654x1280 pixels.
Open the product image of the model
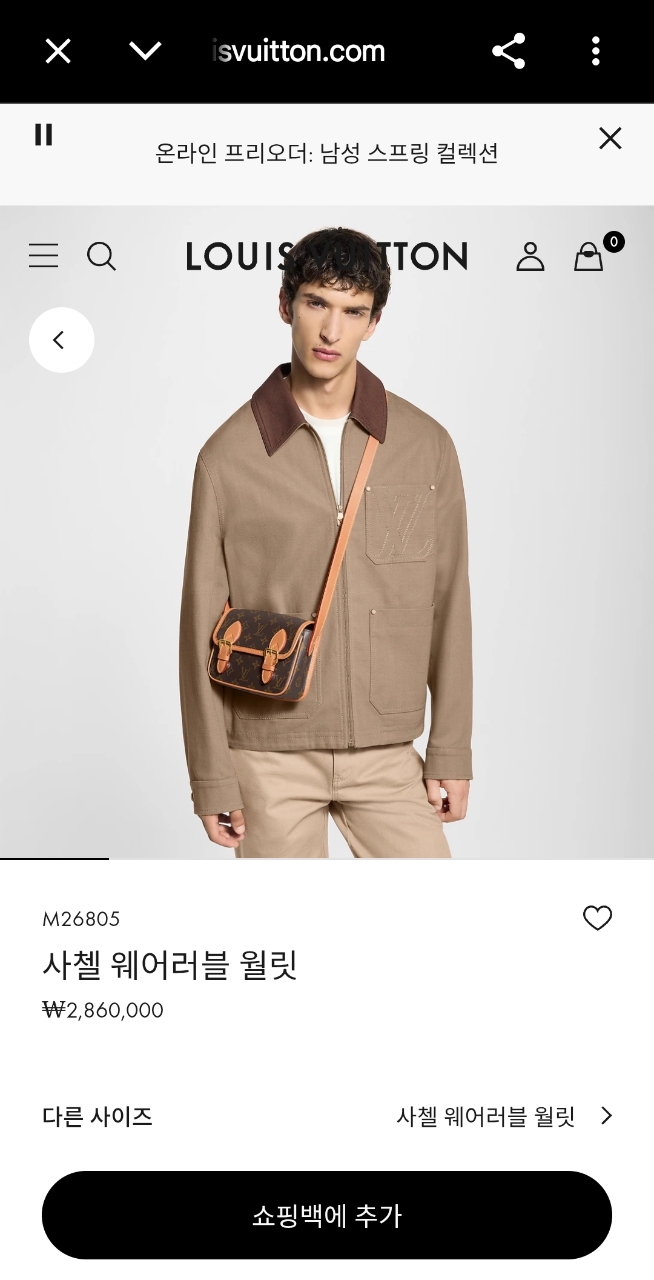click(x=326, y=600)
